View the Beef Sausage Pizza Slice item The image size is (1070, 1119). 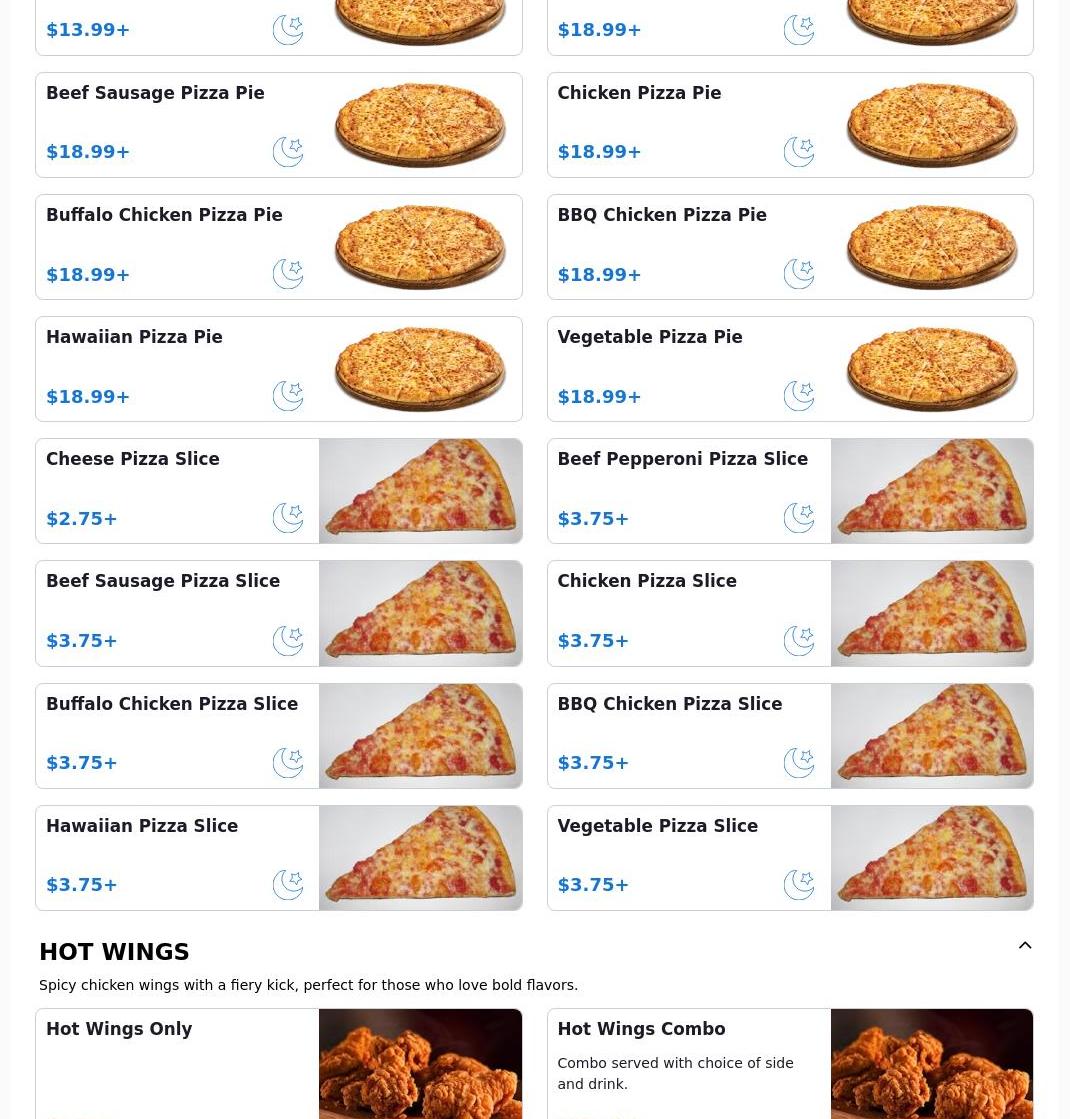point(278,613)
